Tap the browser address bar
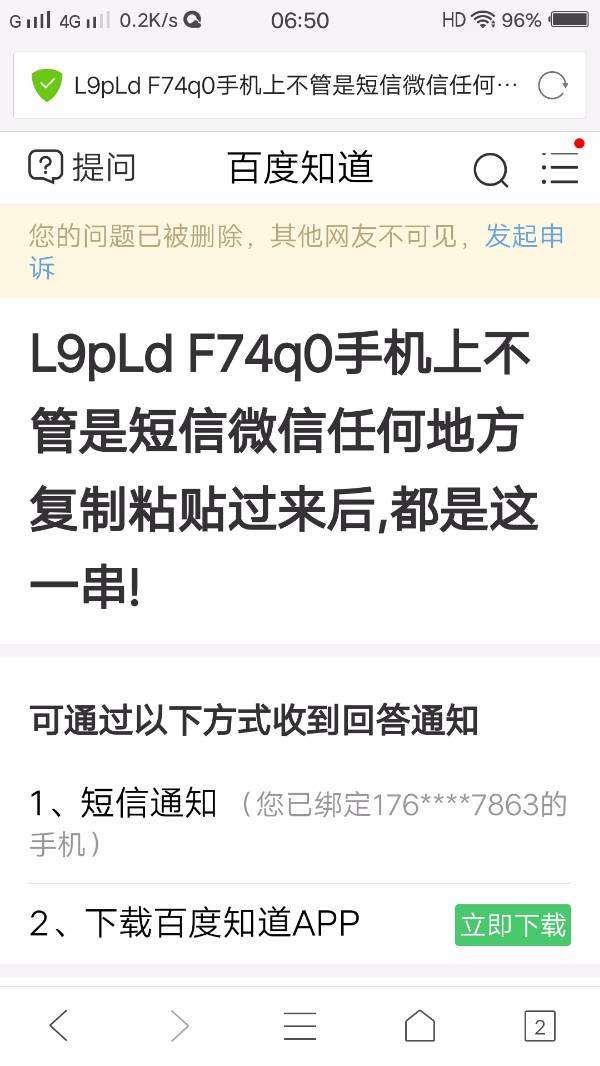Viewport: 600px width, 1066px height. click(x=300, y=86)
